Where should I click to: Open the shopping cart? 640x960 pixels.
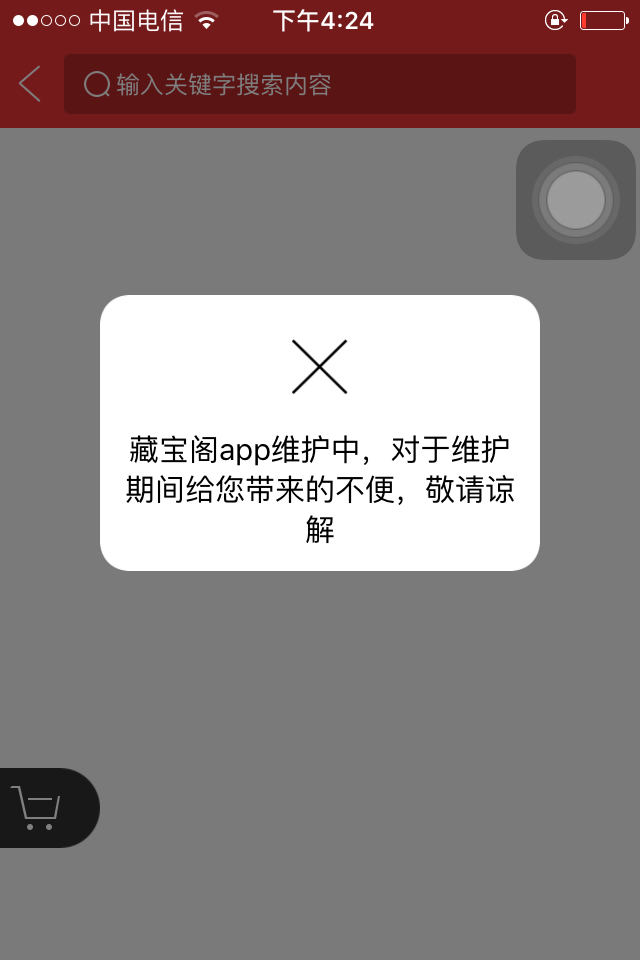38,807
